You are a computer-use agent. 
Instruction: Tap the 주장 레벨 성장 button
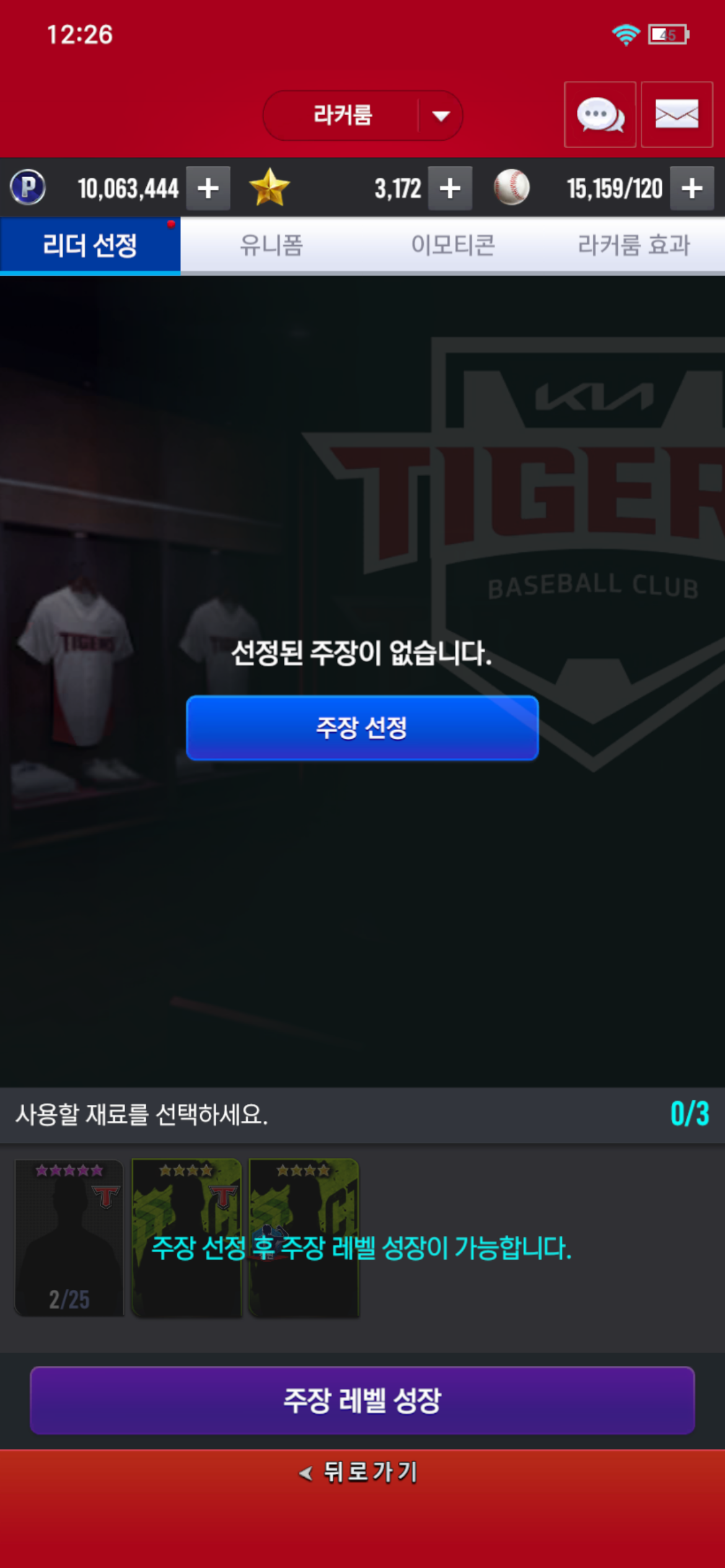point(362,1400)
